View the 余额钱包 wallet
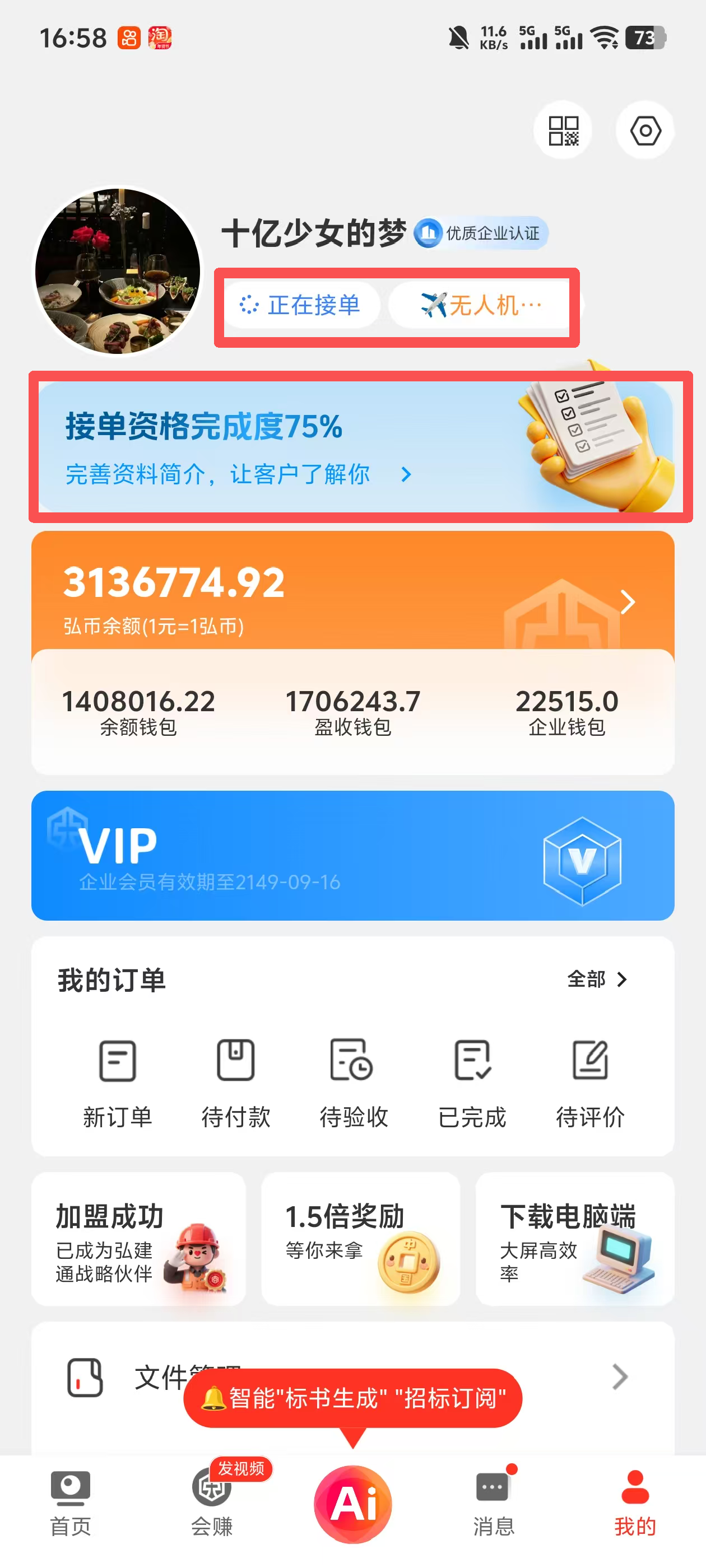 (138, 711)
